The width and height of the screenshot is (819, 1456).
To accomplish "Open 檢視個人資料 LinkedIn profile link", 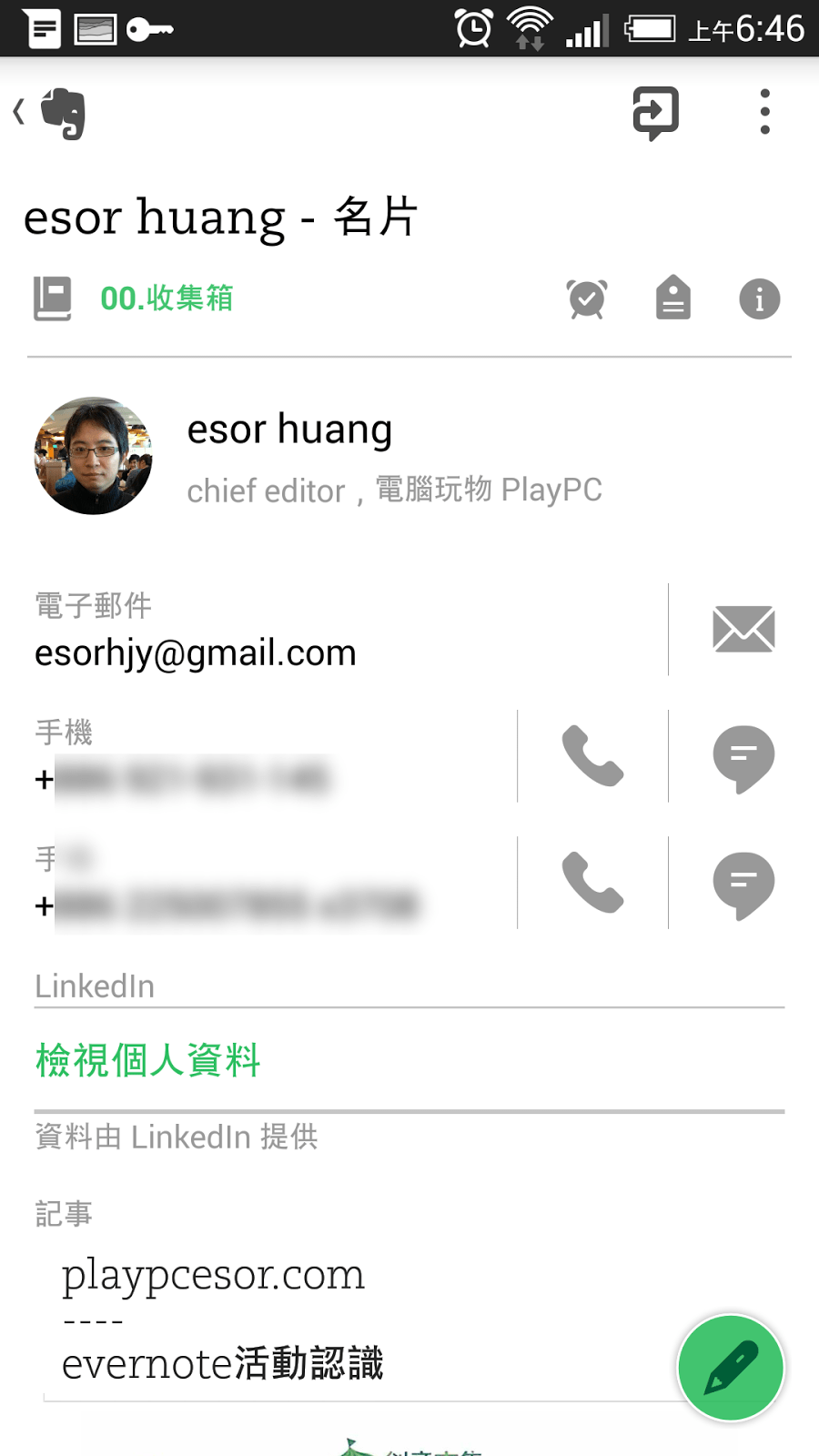I will (148, 1060).
